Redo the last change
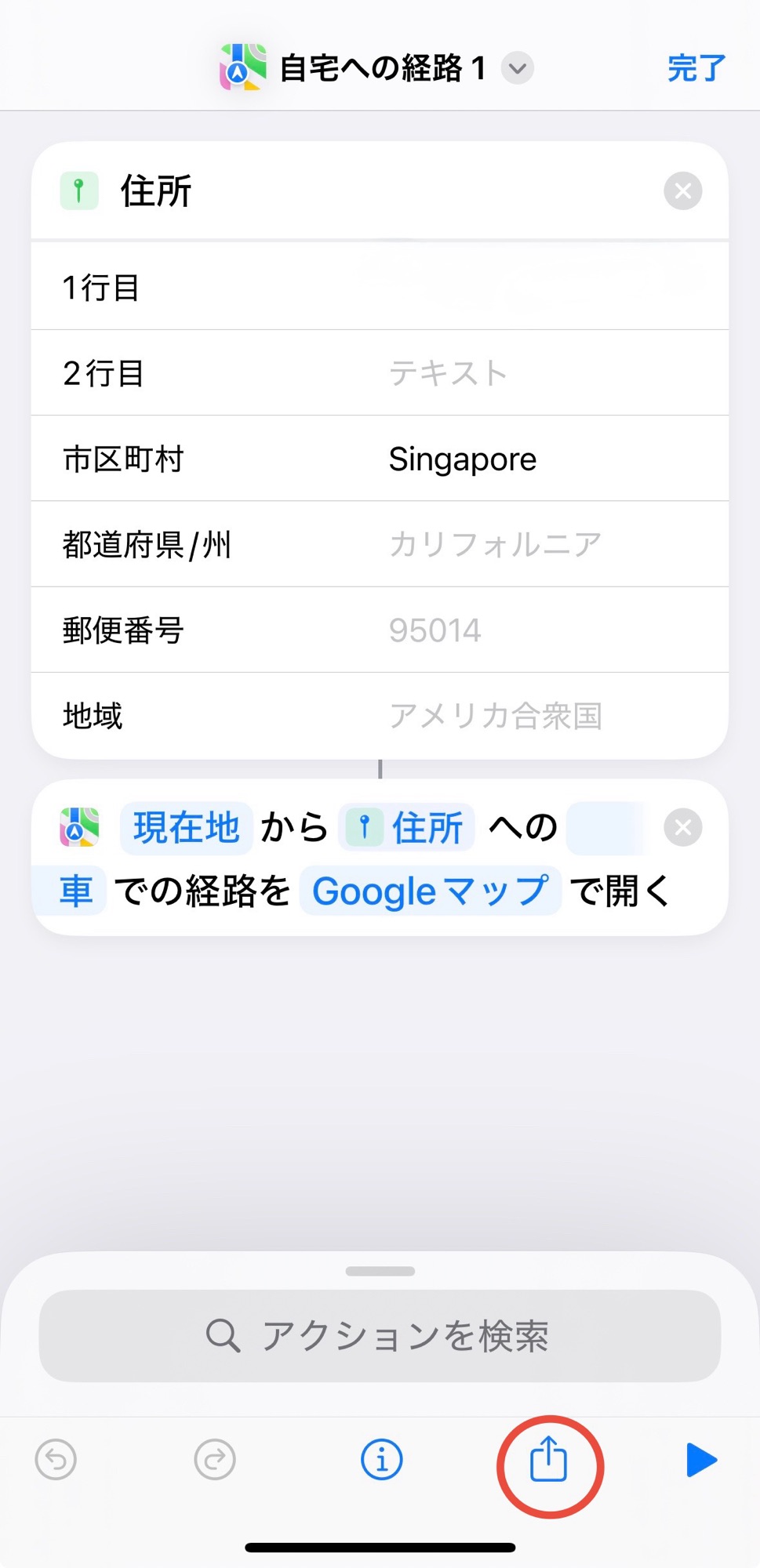The width and height of the screenshot is (760, 1568). tap(215, 1460)
